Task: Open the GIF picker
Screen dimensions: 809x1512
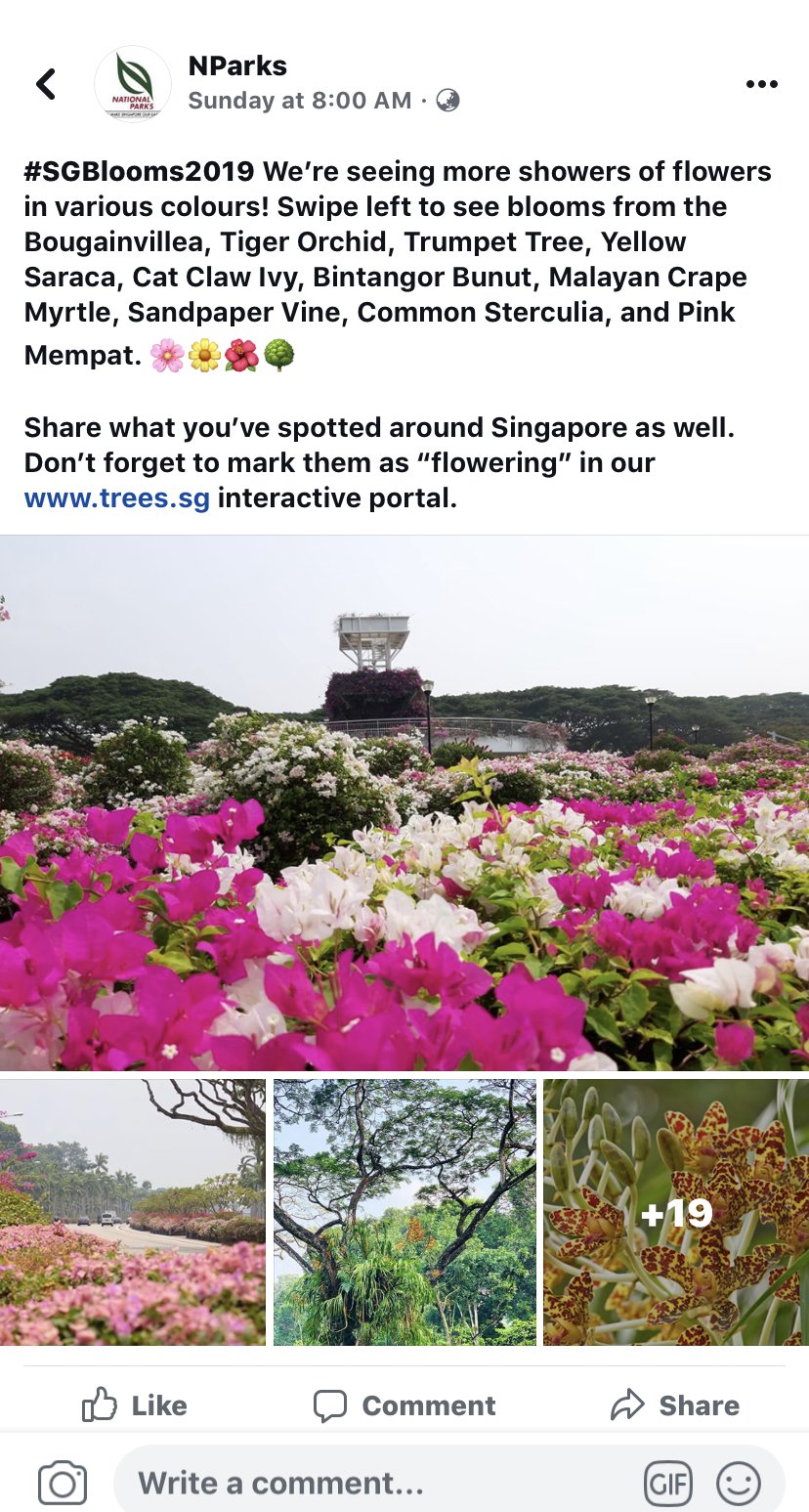Action: pyautogui.click(x=667, y=1484)
